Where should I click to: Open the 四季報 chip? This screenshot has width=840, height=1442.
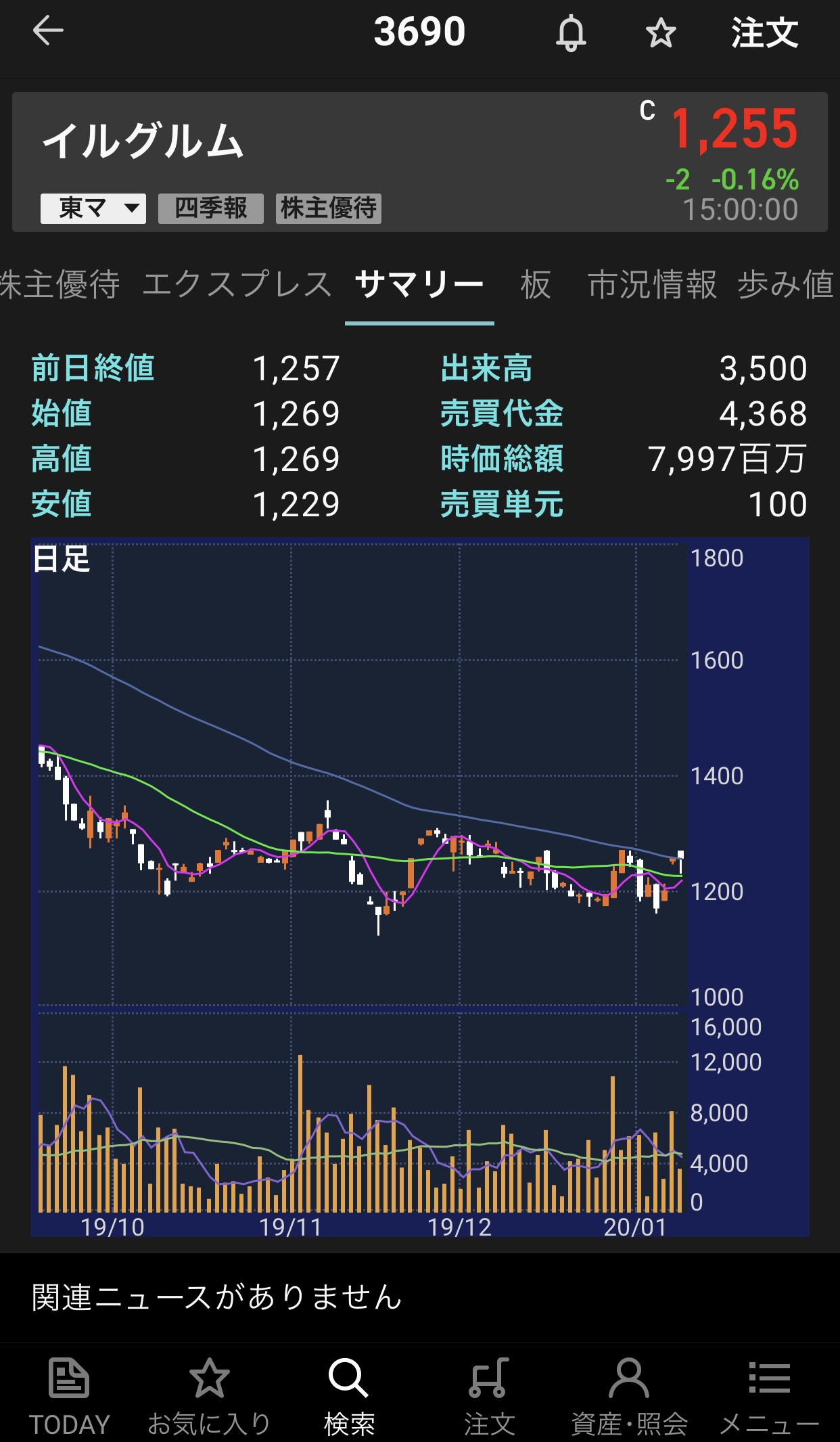tap(210, 208)
